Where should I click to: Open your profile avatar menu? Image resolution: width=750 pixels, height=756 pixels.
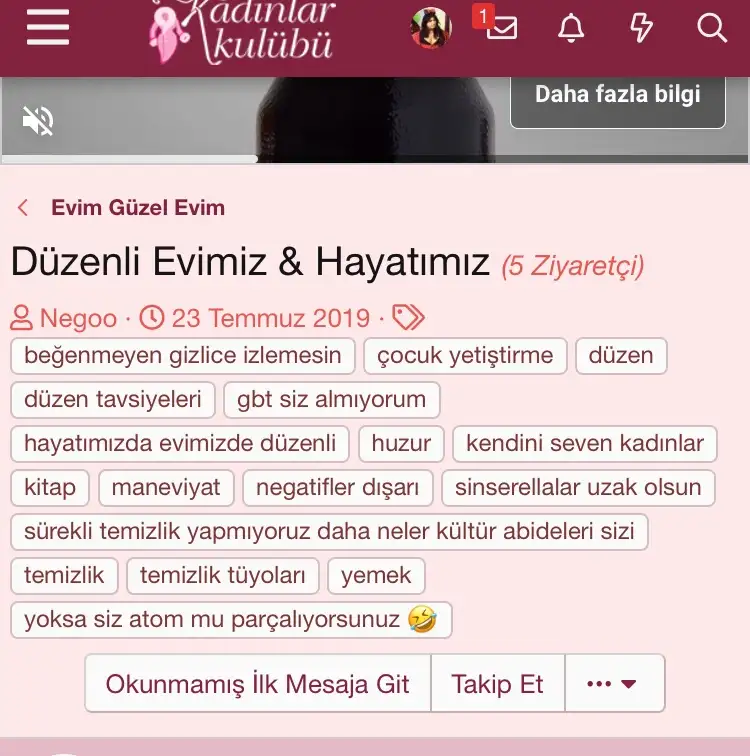tap(431, 28)
